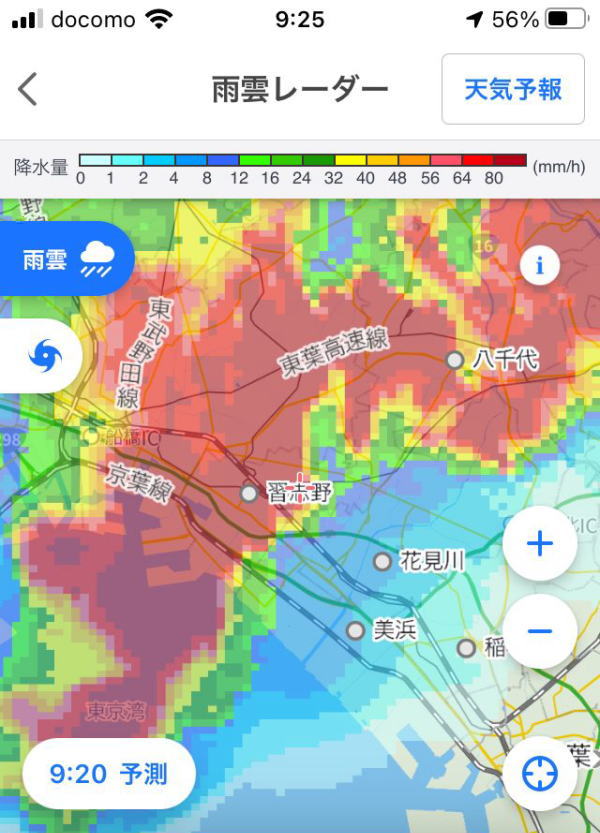600x833 pixels.
Task: Tap the 9:20 予測 time button
Action: coord(108,773)
